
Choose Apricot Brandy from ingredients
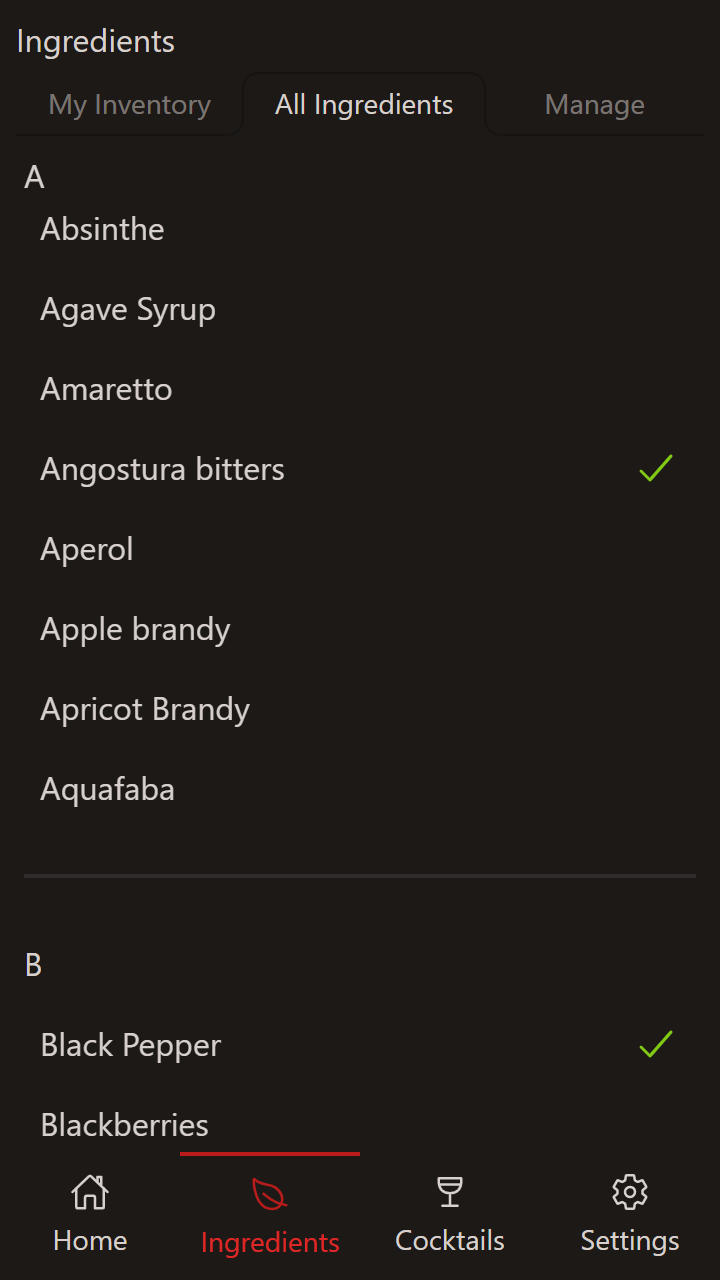coord(360,710)
